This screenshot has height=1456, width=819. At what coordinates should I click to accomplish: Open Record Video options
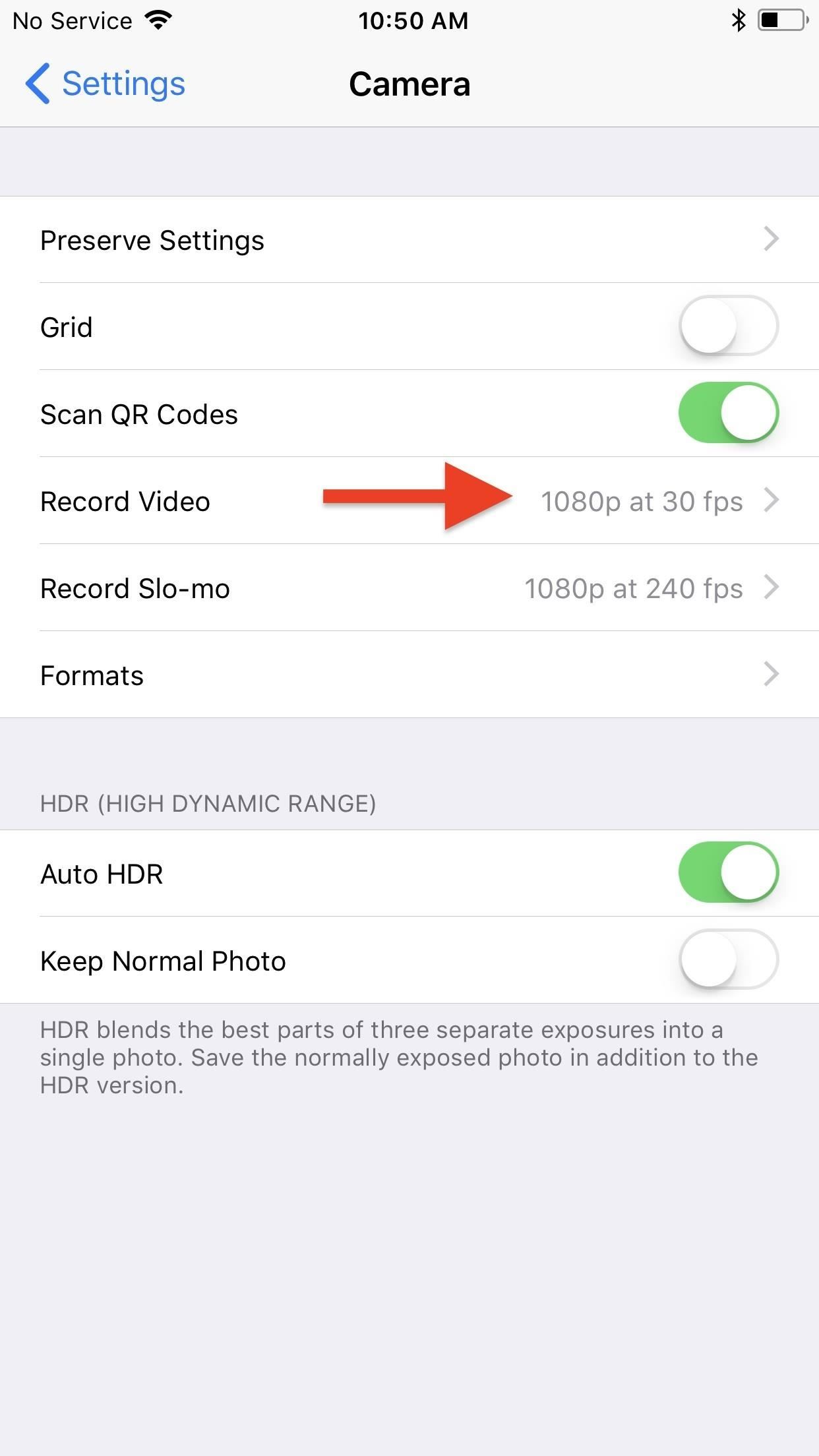tap(409, 501)
